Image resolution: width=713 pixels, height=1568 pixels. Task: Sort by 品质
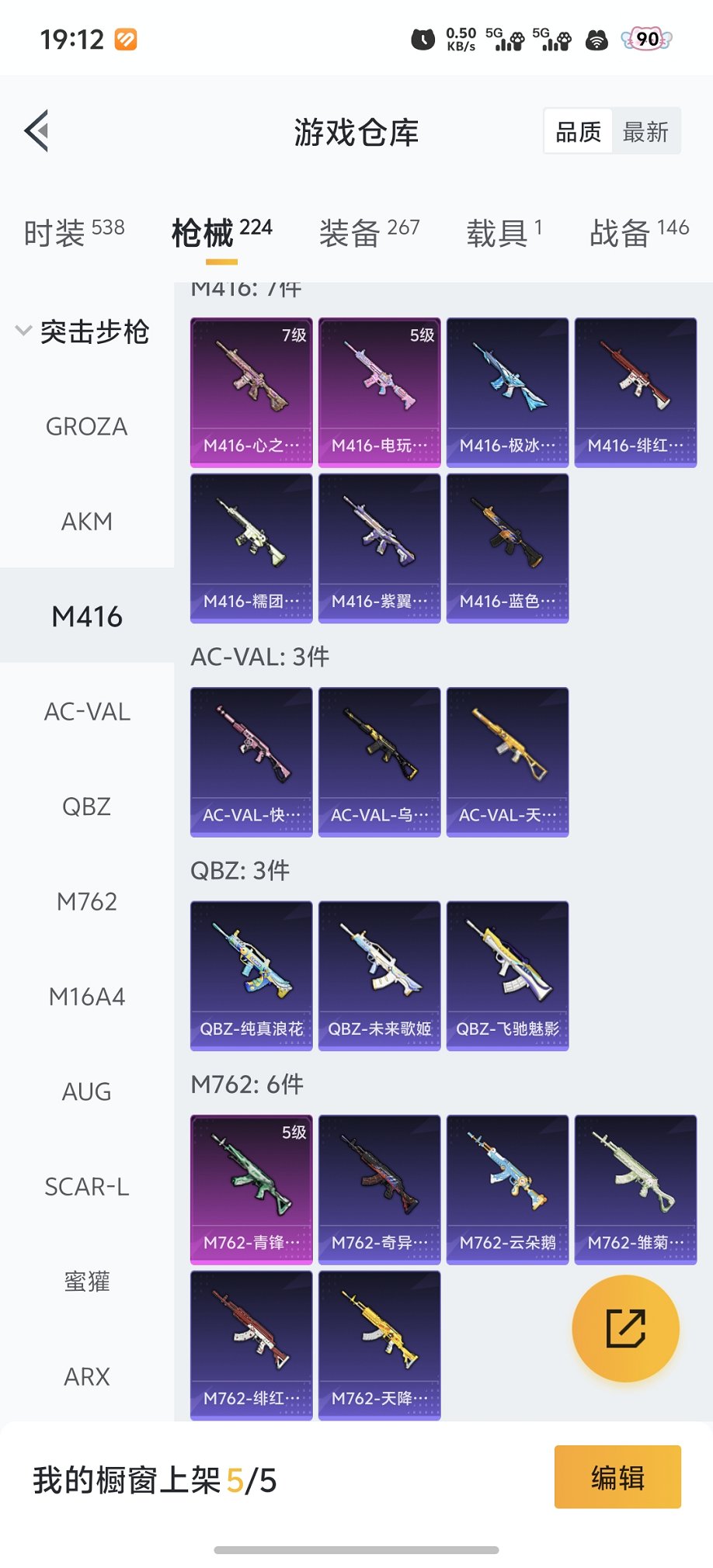pos(579,132)
